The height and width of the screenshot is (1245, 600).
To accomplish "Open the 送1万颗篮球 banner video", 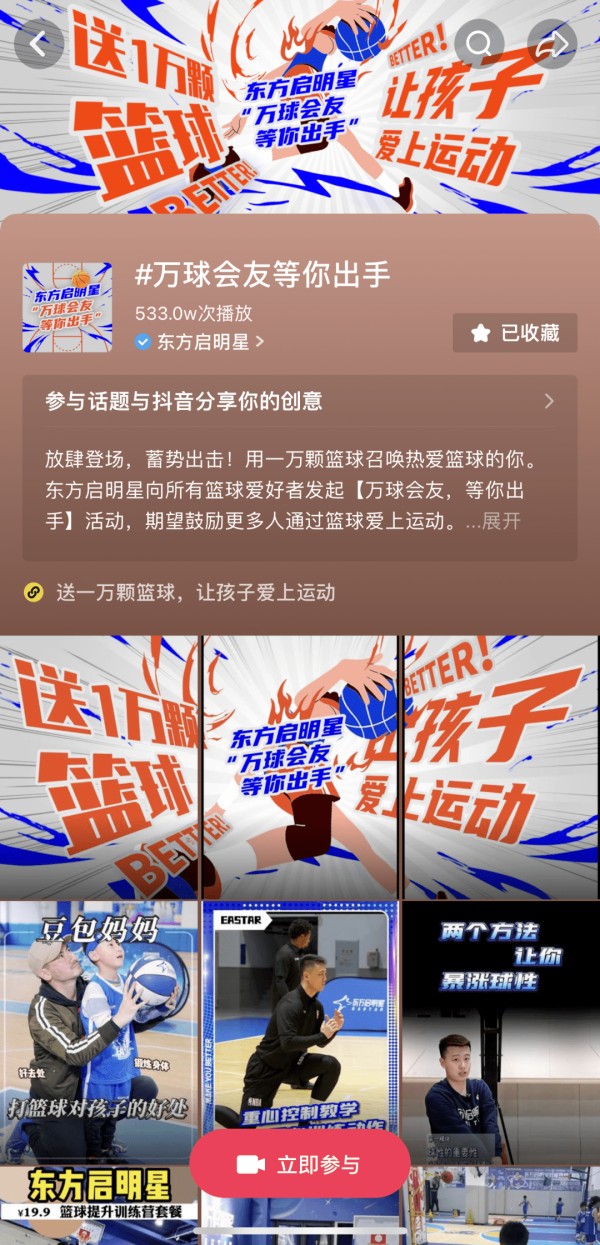I will click(x=99, y=767).
